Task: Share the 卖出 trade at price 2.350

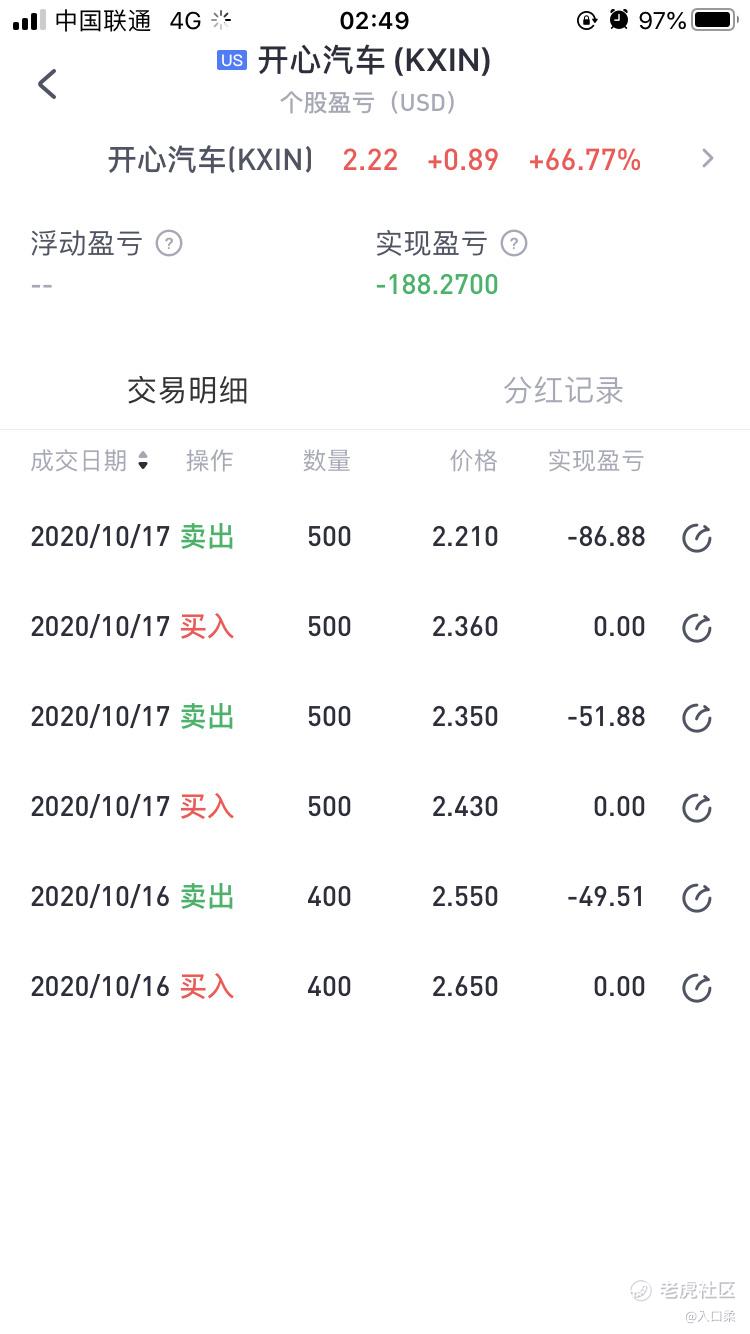Action: coord(697,718)
